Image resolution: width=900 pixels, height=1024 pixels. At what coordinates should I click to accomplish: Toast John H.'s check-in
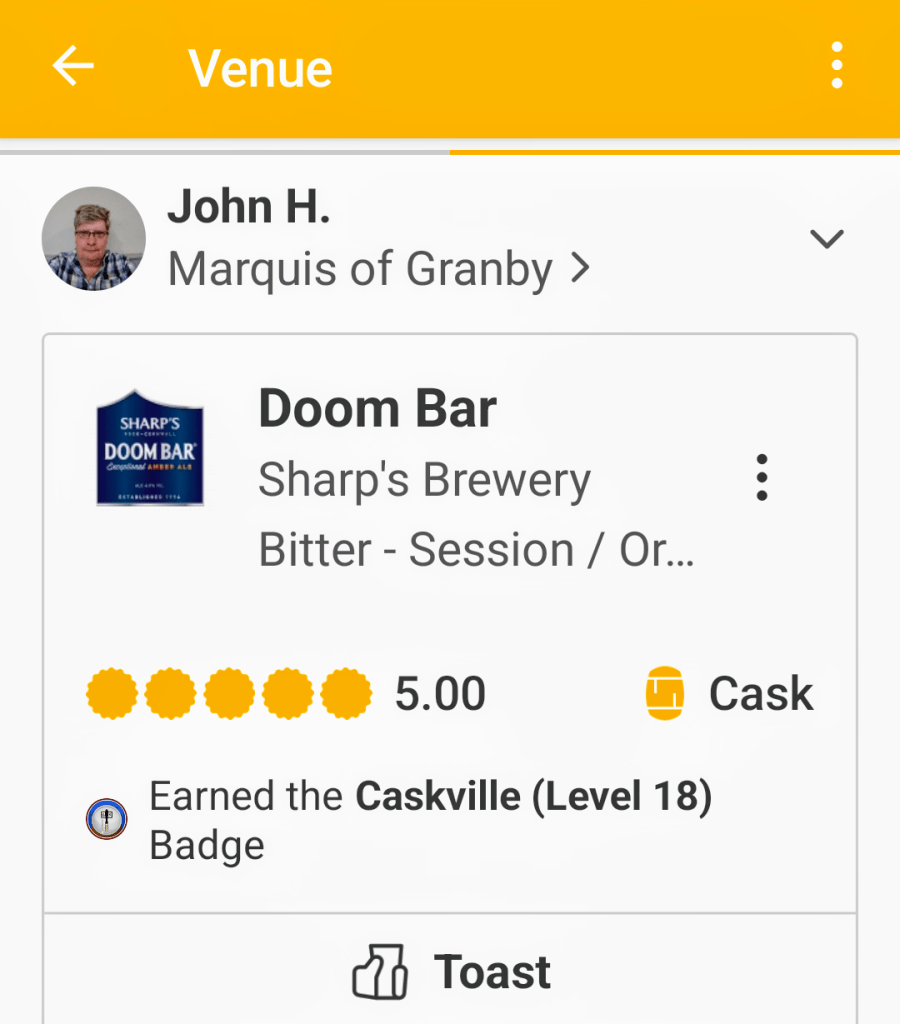click(x=451, y=971)
